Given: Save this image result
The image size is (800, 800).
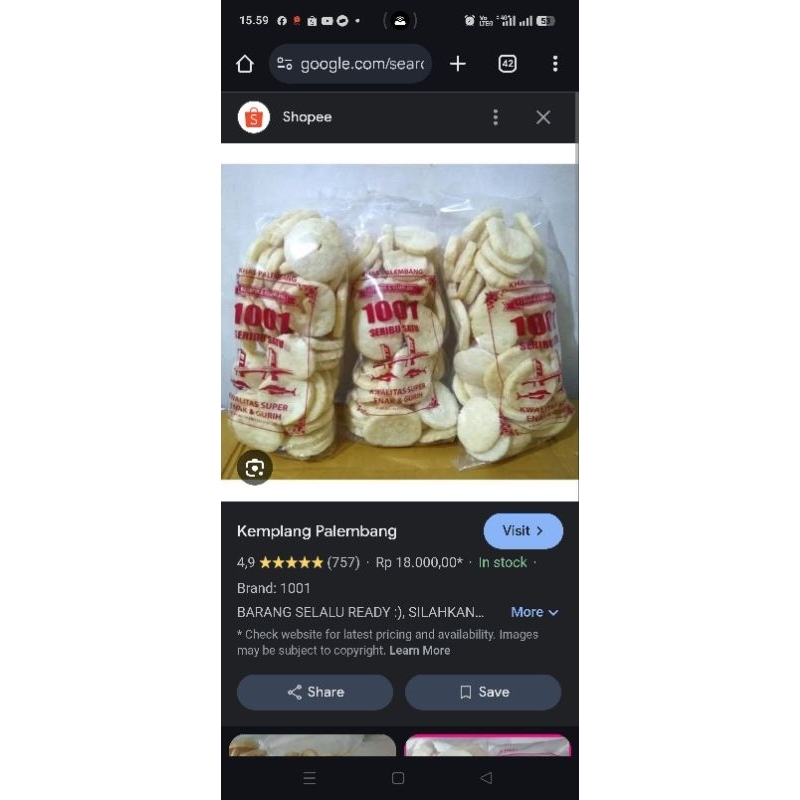Looking at the screenshot, I should coord(483,692).
